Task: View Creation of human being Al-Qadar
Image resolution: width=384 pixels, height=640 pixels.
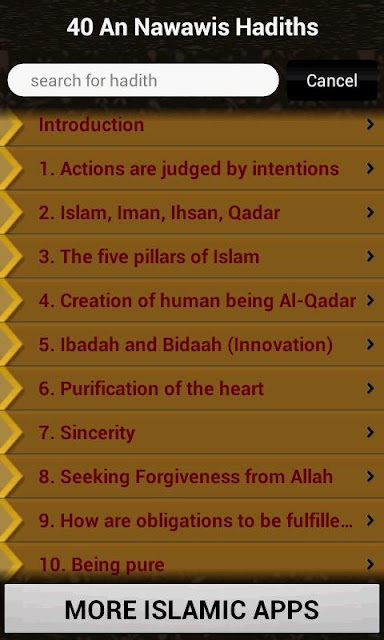Action: click(x=192, y=301)
